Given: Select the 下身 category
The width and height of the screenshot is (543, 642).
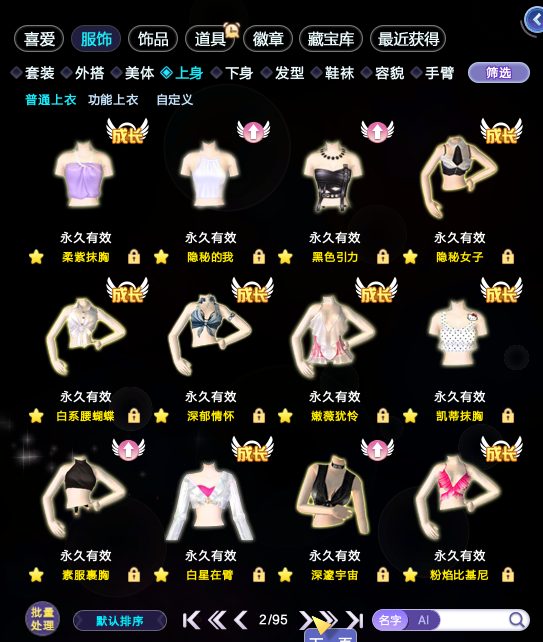Looking at the screenshot, I should (233, 73).
